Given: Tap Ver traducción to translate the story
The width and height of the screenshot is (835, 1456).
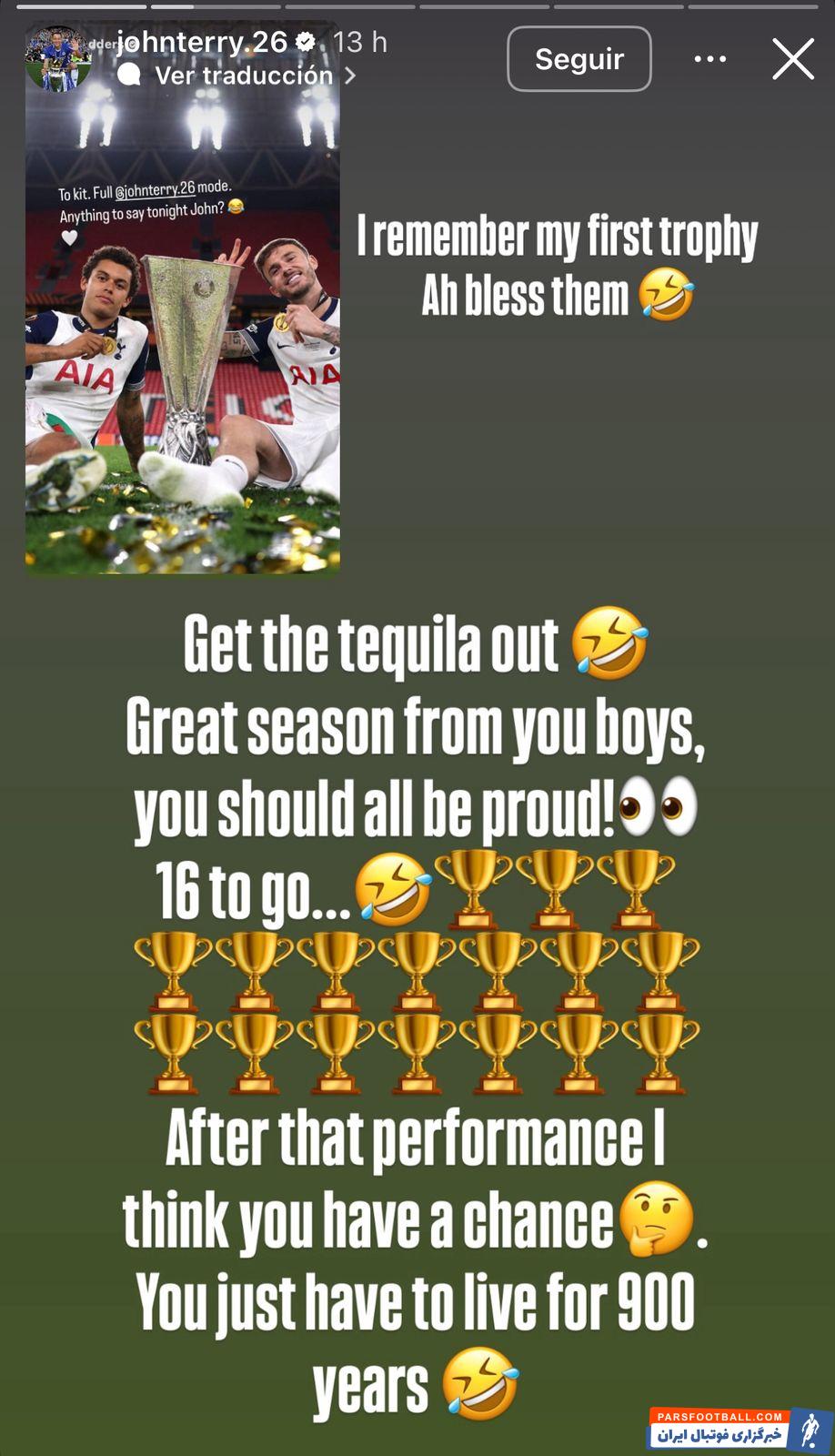Looking at the screenshot, I should click(x=244, y=76).
